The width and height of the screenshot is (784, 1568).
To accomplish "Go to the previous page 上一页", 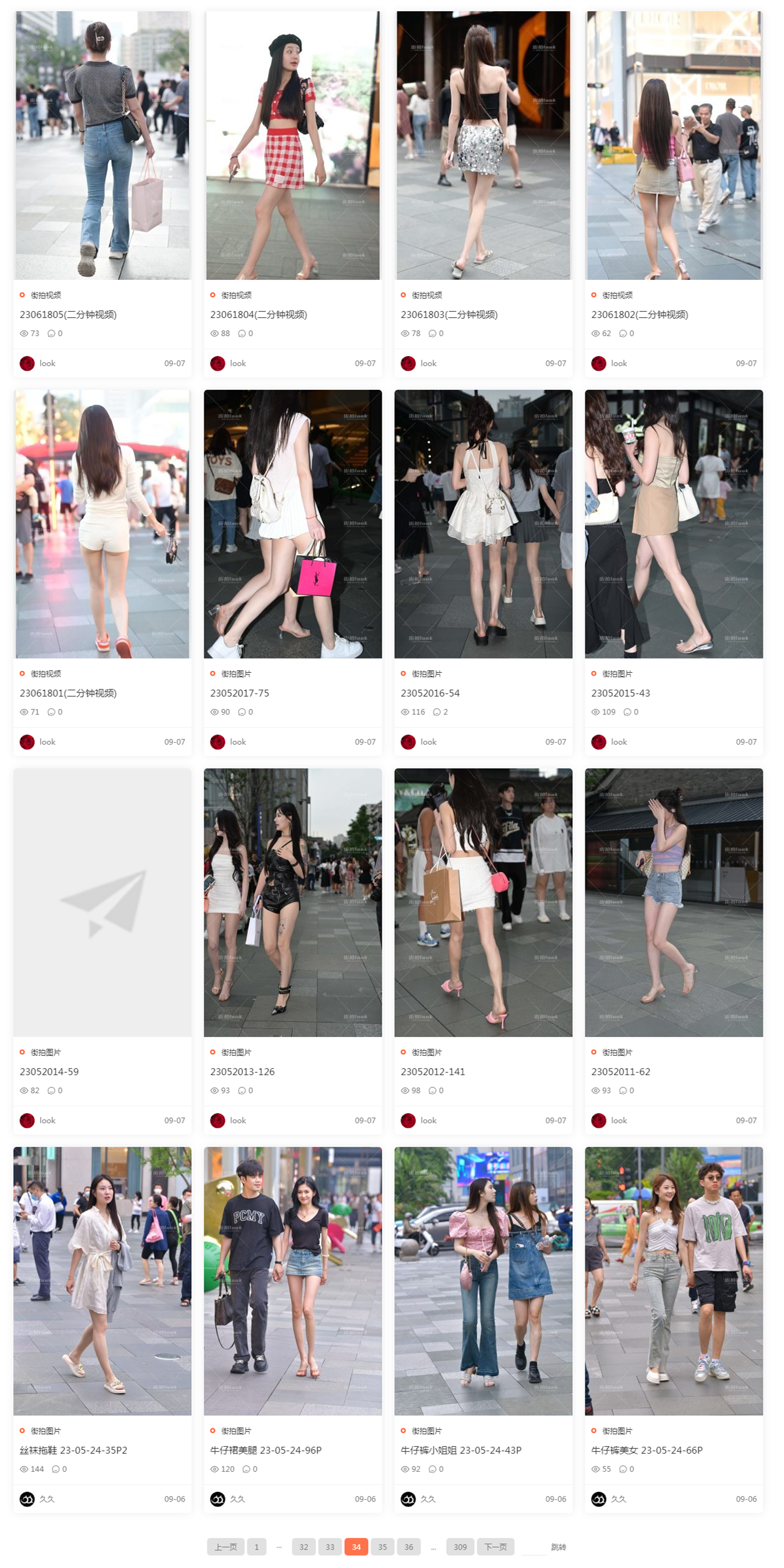I will (226, 1547).
